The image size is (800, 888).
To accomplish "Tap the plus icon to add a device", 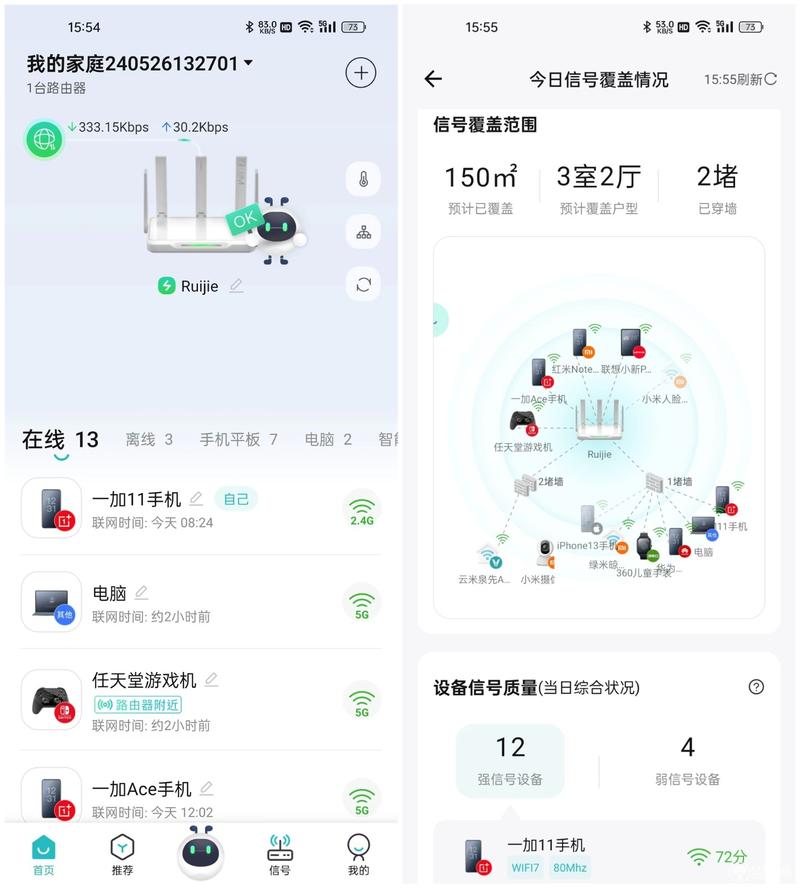I will pos(360,72).
